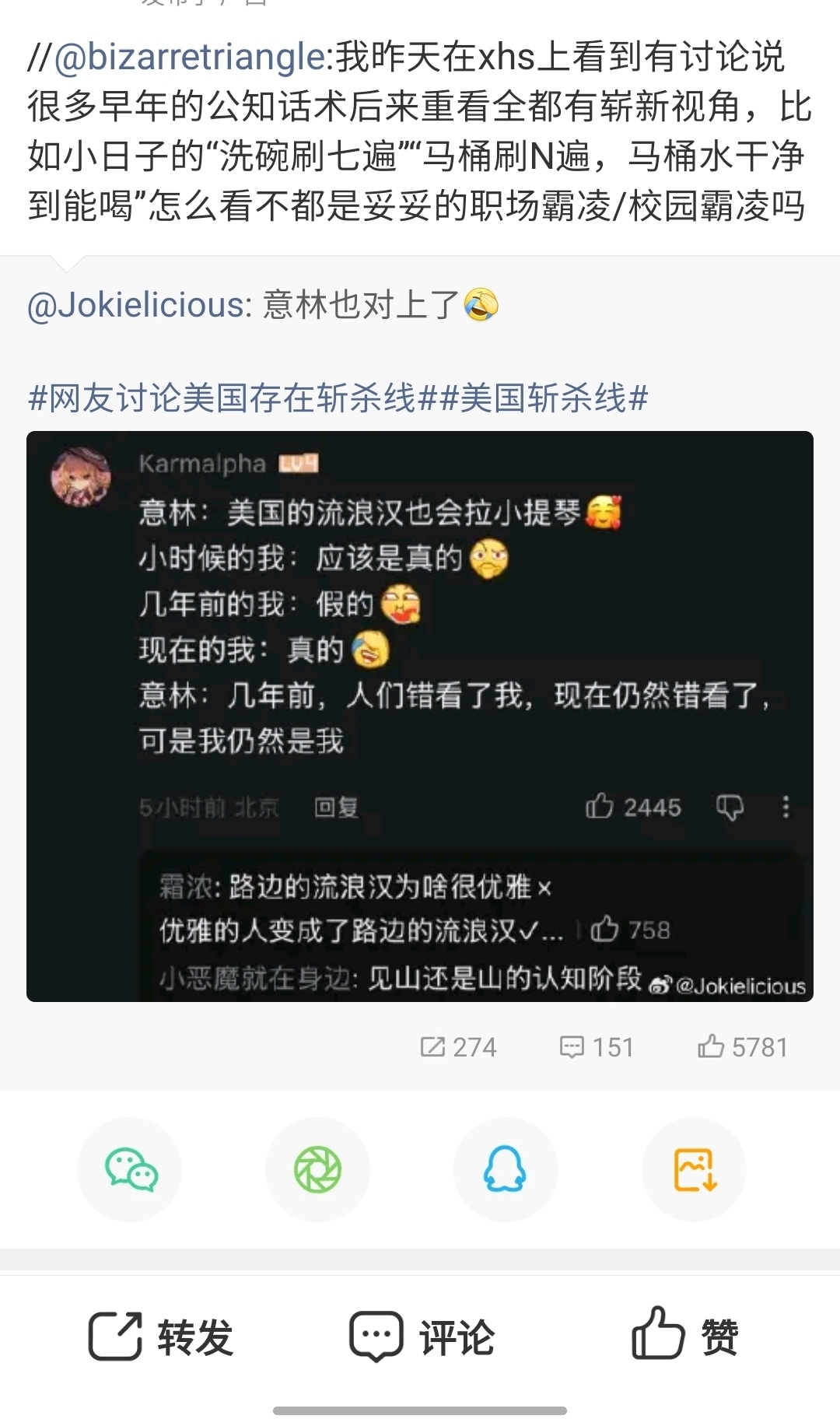
Task: Save post as image
Action: pyautogui.click(x=694, y=1169)
